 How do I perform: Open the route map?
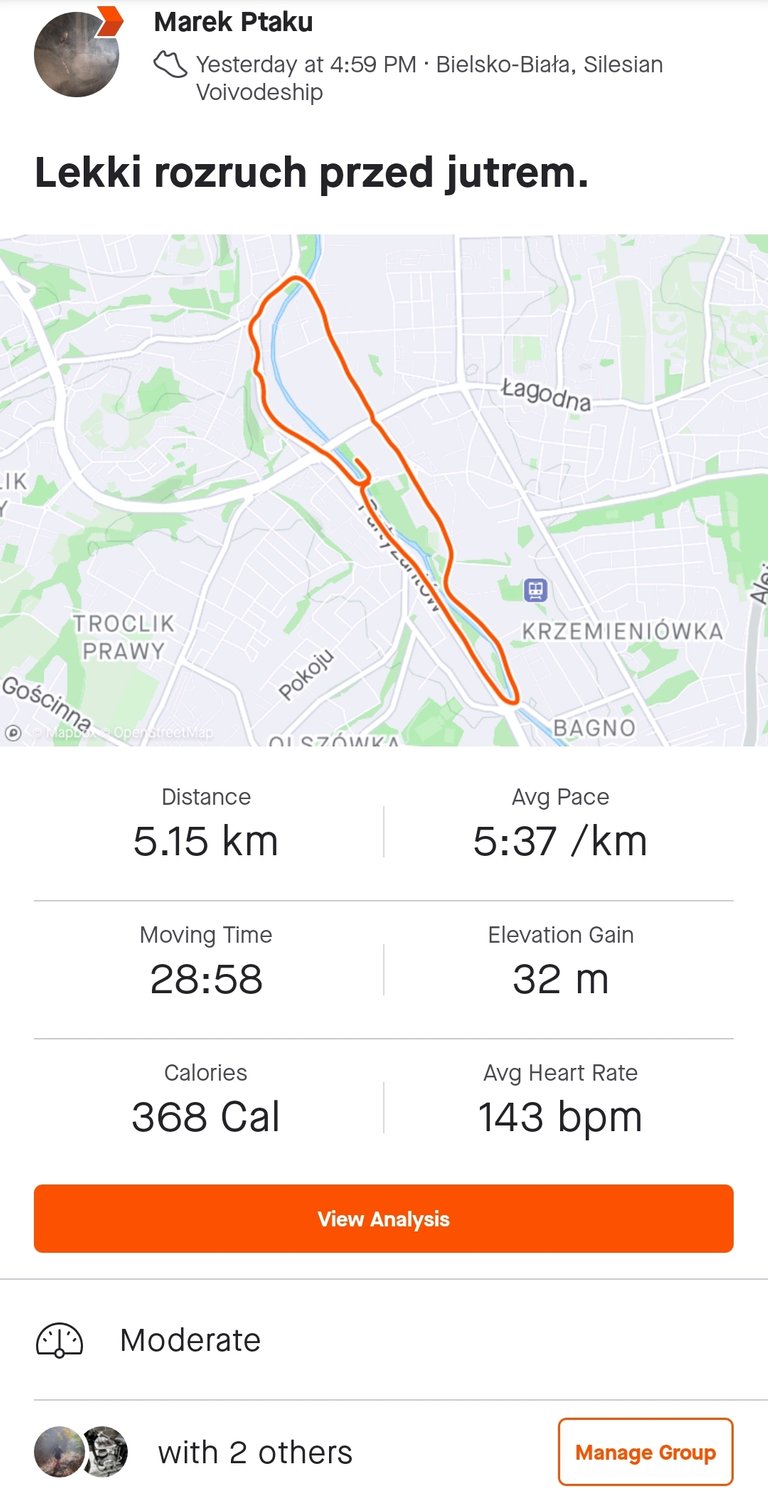[x=384, y=490]
